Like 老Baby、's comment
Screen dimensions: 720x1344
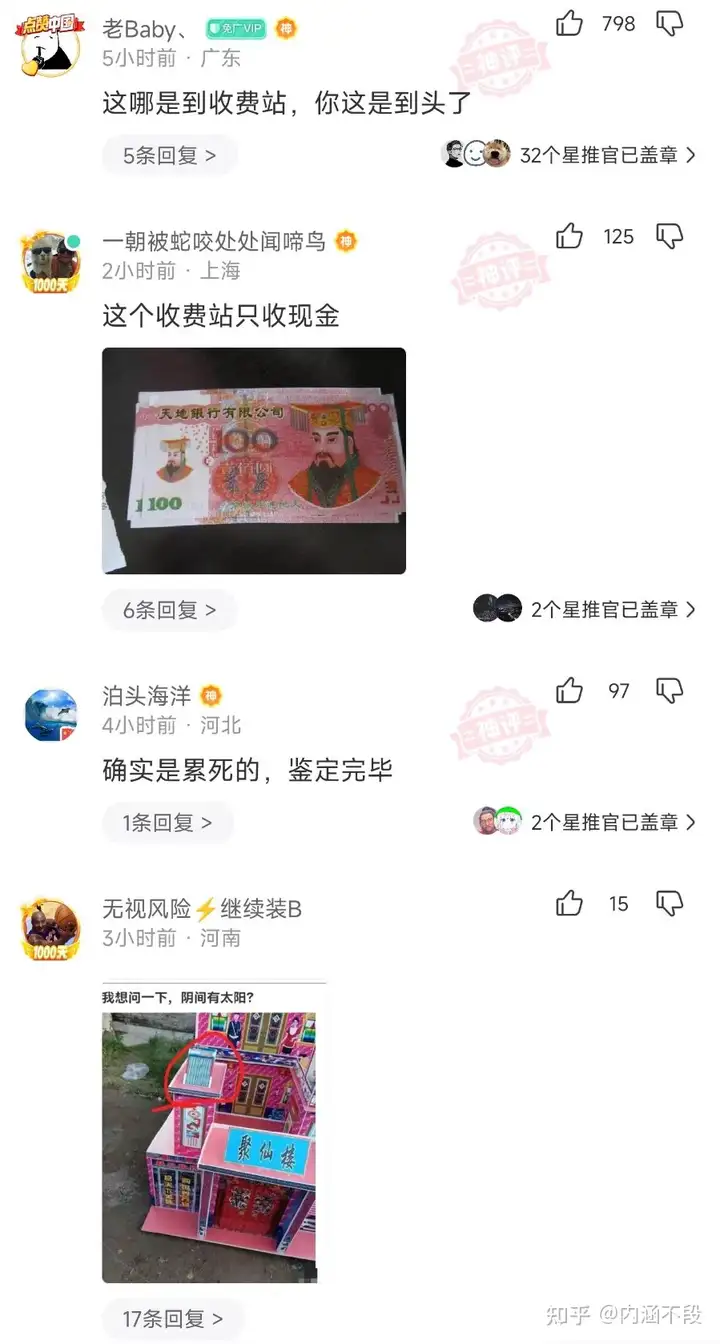pos(570,23)
